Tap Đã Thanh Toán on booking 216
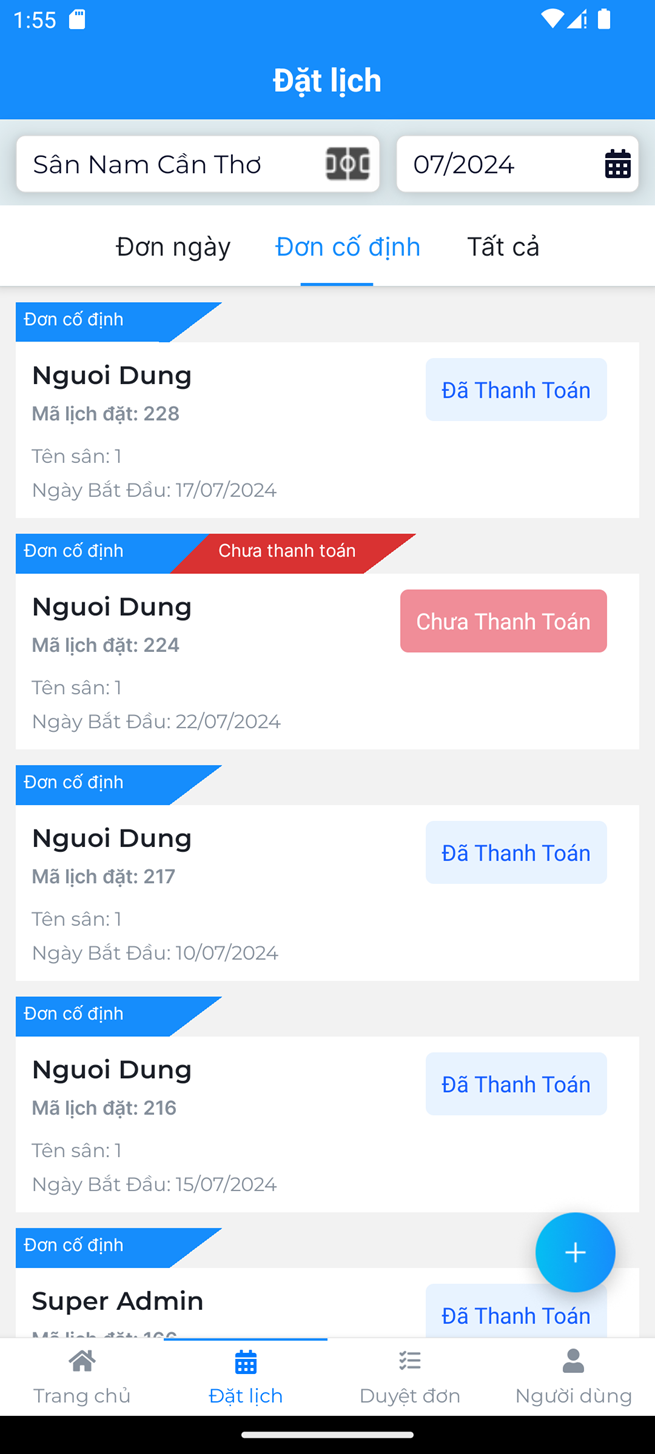The width and height of the screenshot is (655, 1454). click(x=516, y=1084)
